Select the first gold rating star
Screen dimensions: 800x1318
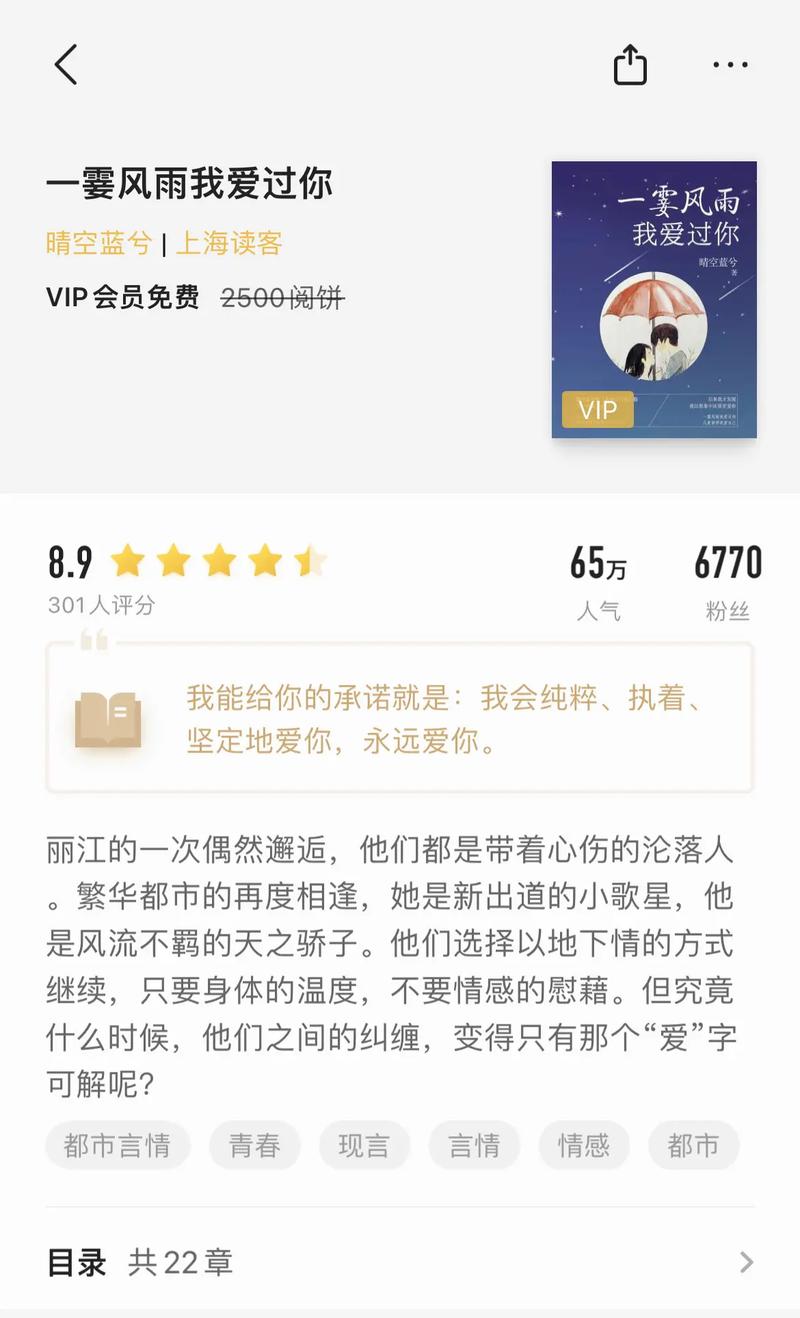(131, 562)
